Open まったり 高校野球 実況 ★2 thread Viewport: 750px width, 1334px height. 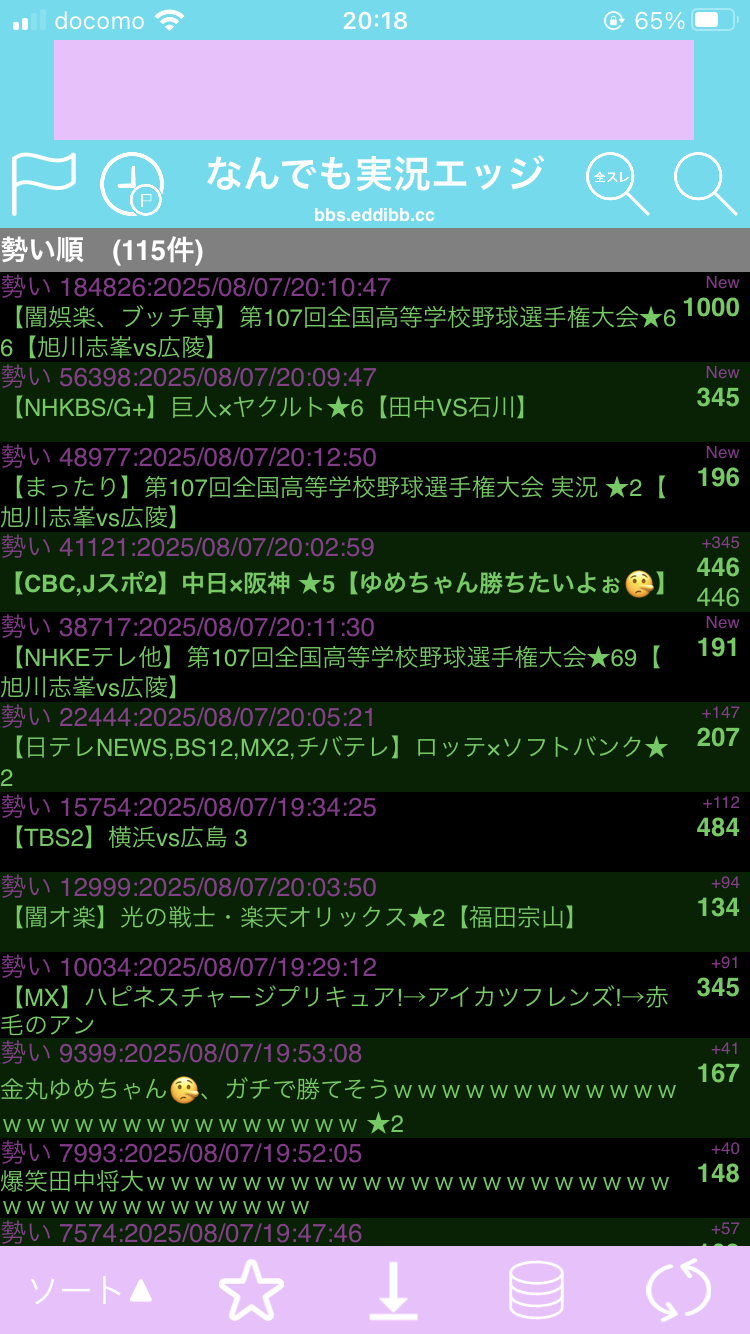tap(375, 487)
